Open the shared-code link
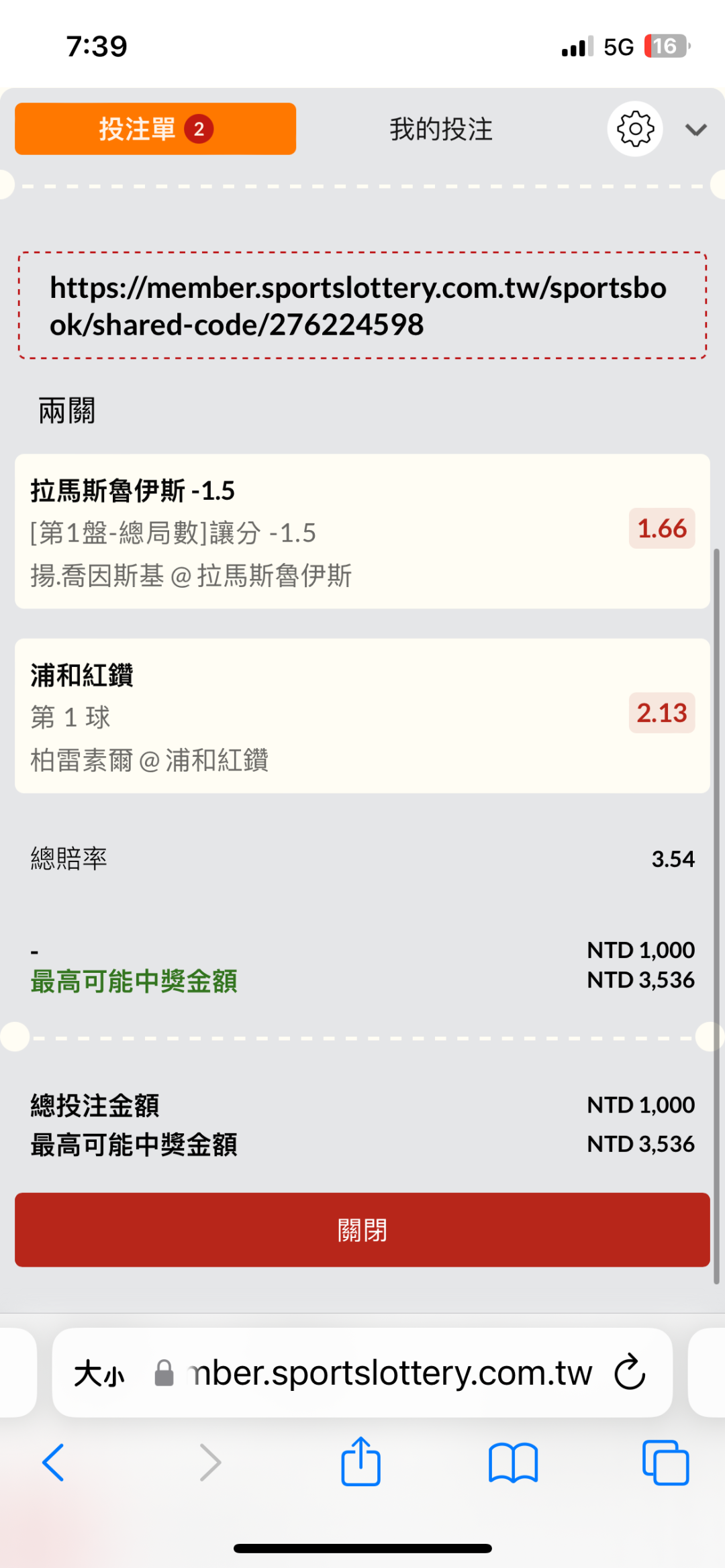Viewport: 725px width, 1568px height. tap(358, 306)
